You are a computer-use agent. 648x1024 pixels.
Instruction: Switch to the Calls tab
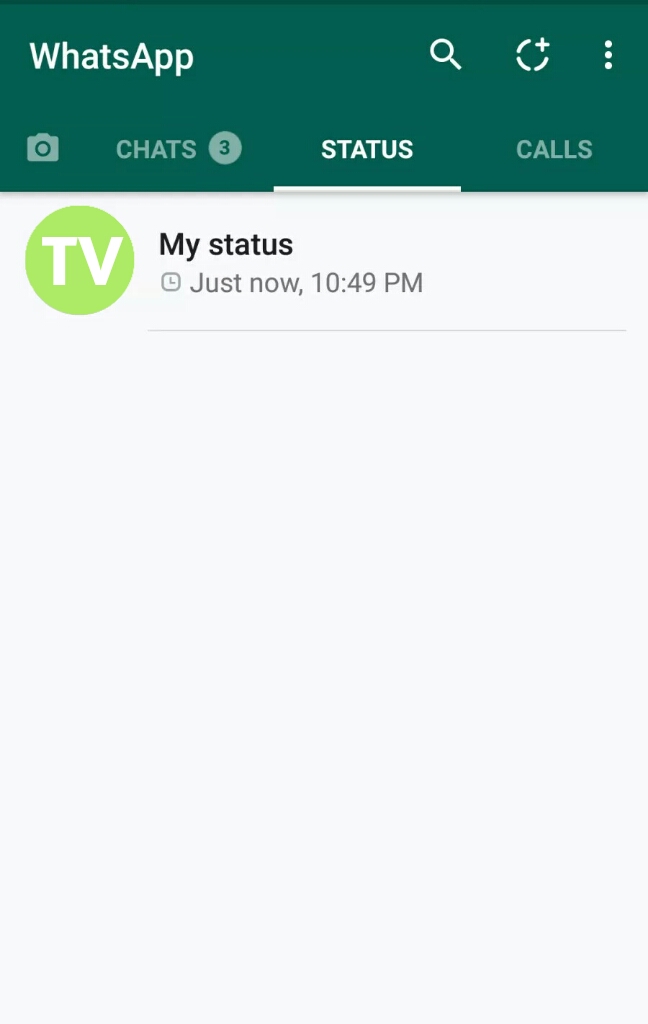(x=554, y=149)
